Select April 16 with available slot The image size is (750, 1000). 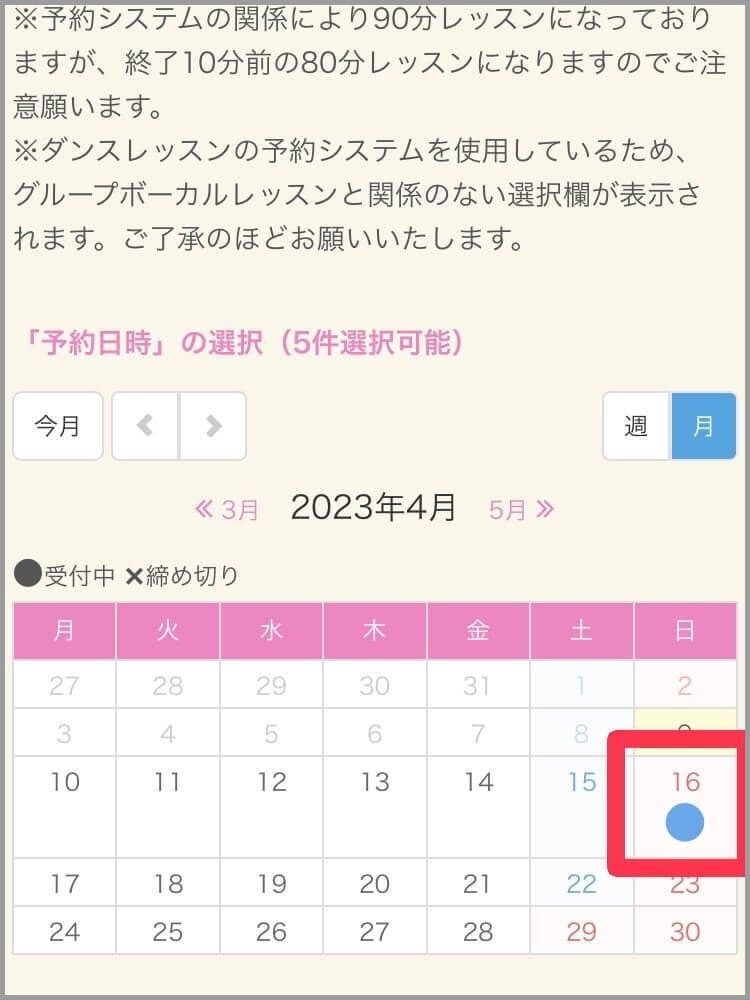point(685,822)
